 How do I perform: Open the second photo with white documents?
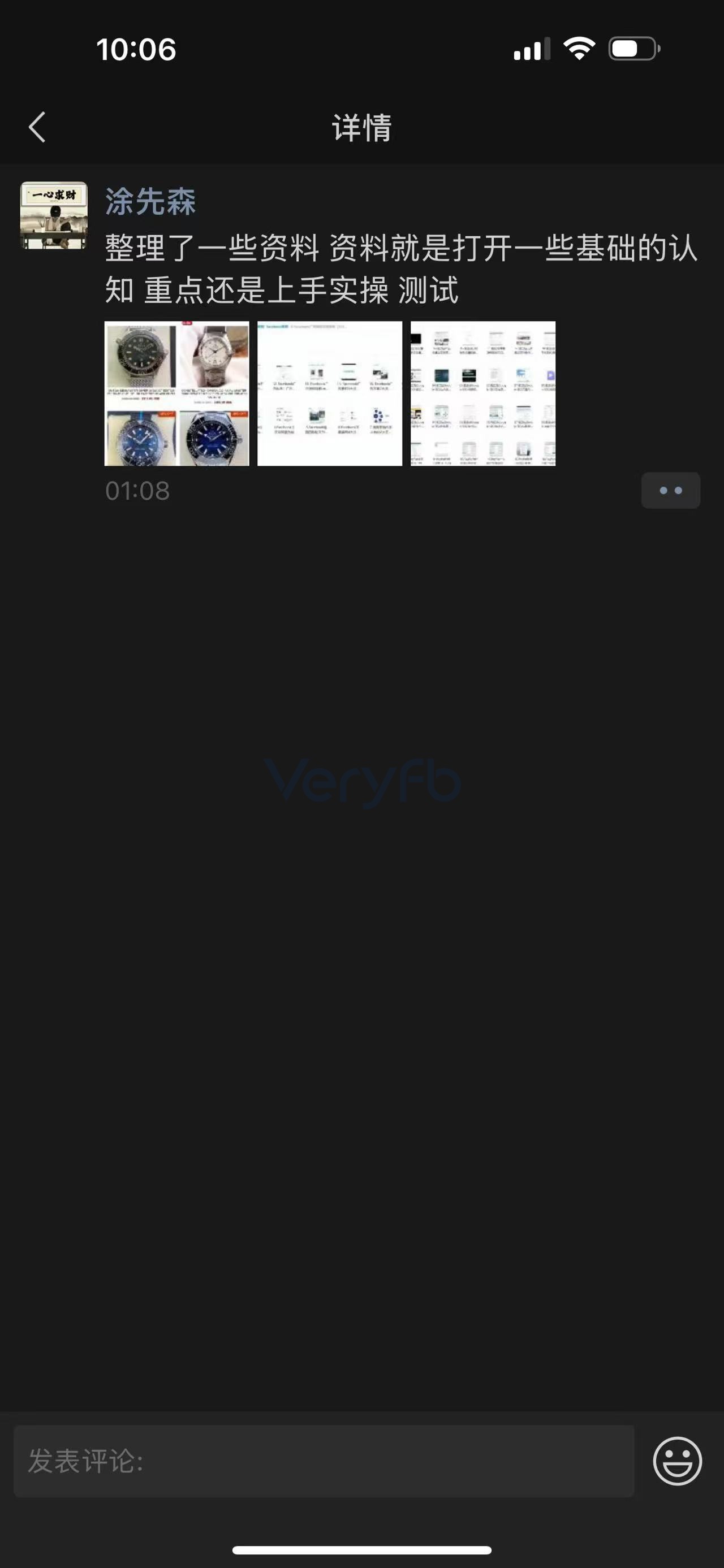point(329,393)
